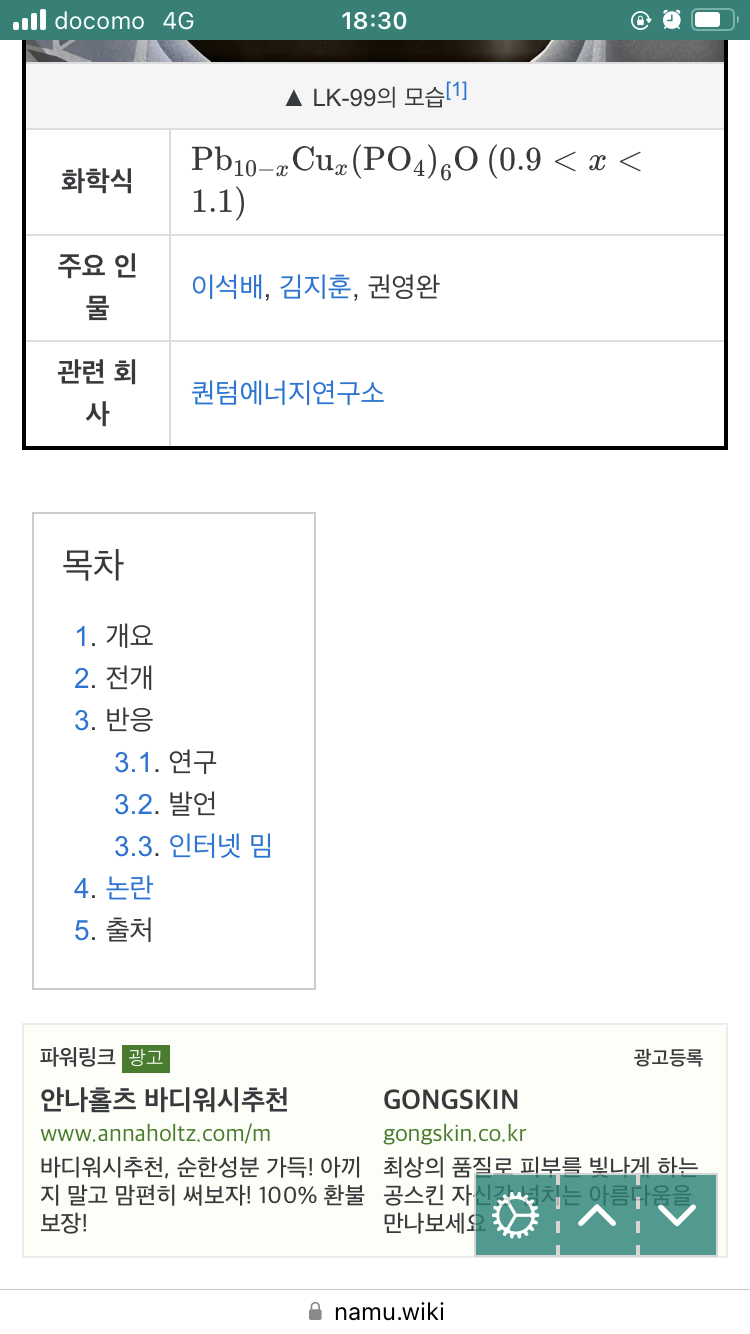Go to subsection 3.2. 발언
This screenshot has width=750, height=1334.
coord(136,804)
